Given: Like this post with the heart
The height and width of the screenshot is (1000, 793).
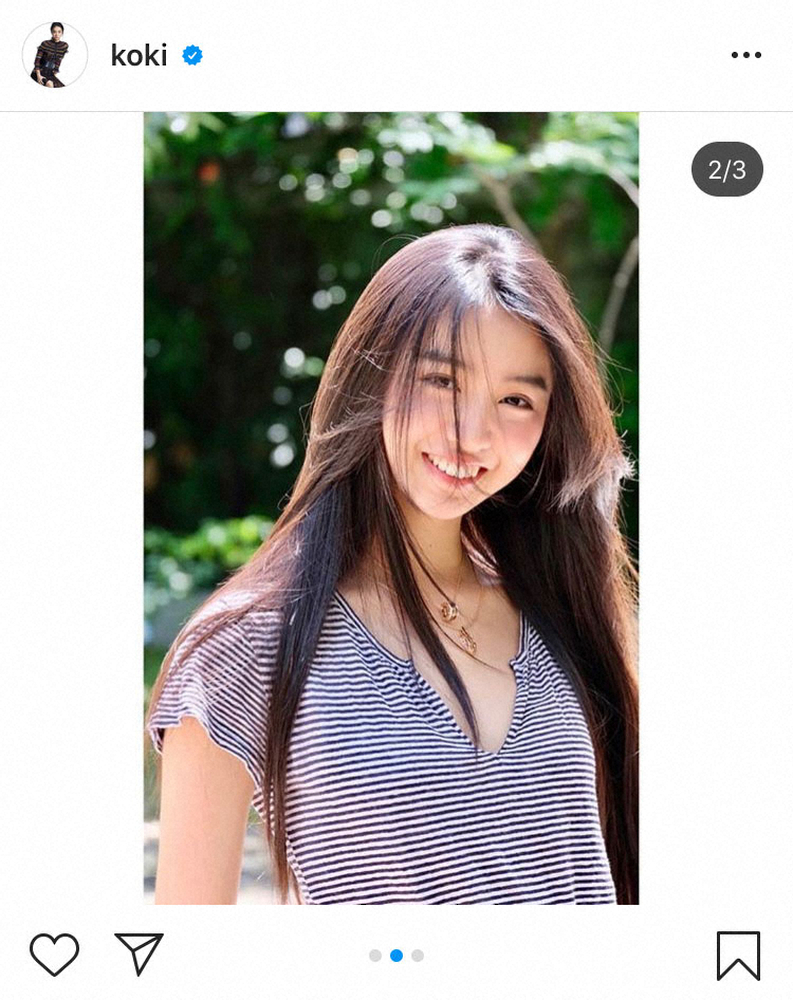Looking at the screenshot, I should click(54, 954).
